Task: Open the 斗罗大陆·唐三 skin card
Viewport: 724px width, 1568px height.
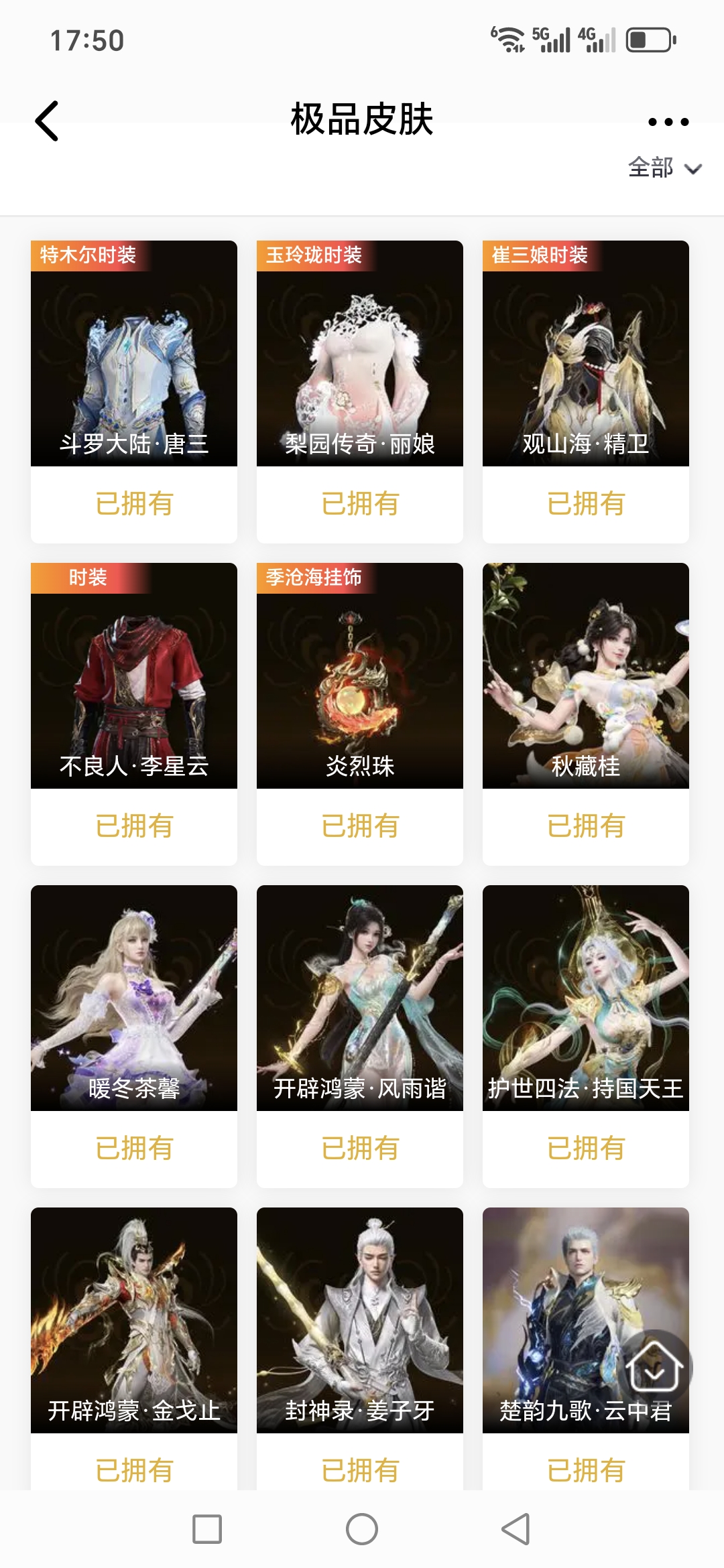Action: tap(134, 391)
